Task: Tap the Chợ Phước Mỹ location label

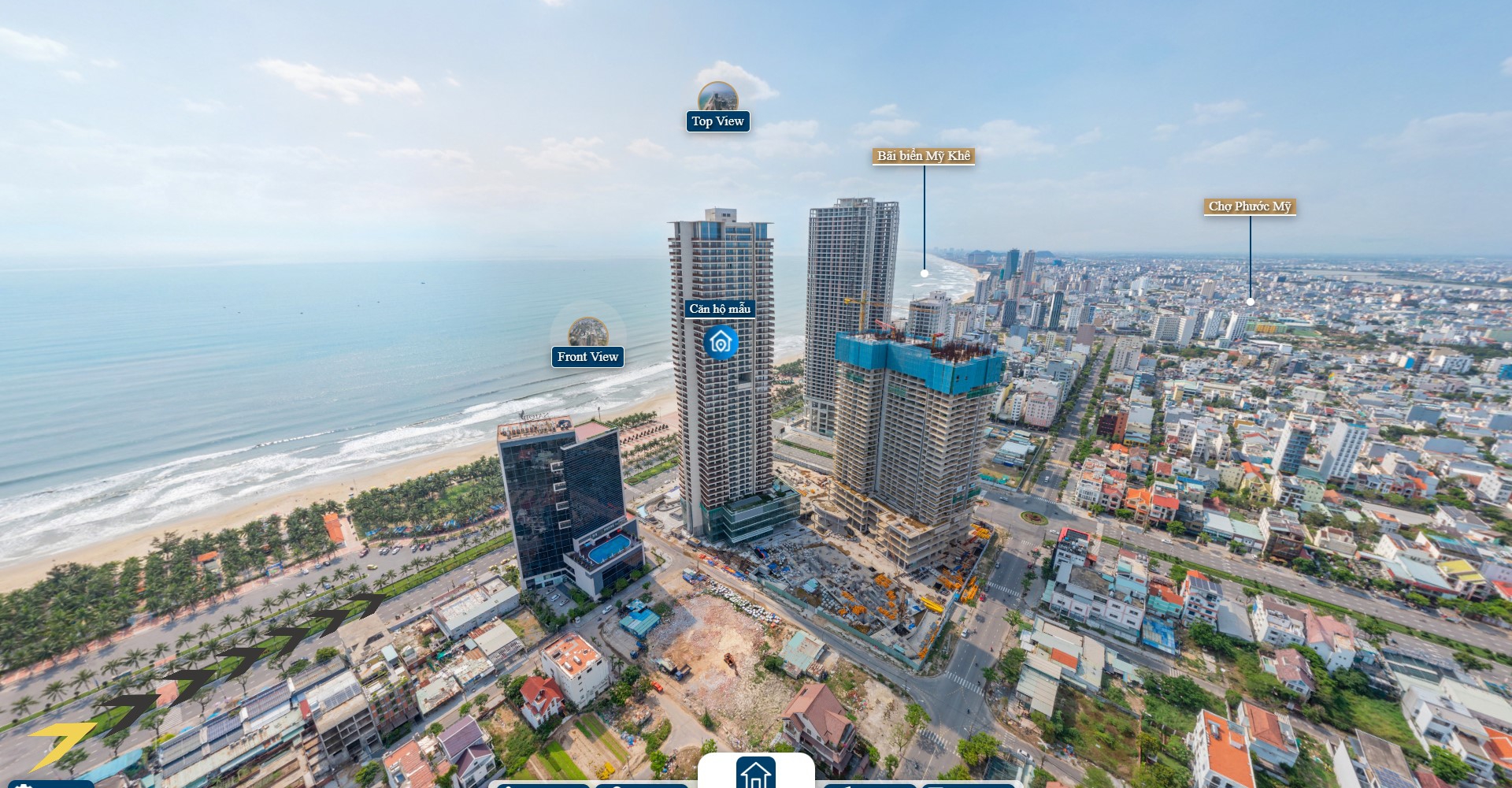Action: point(1250,206)
